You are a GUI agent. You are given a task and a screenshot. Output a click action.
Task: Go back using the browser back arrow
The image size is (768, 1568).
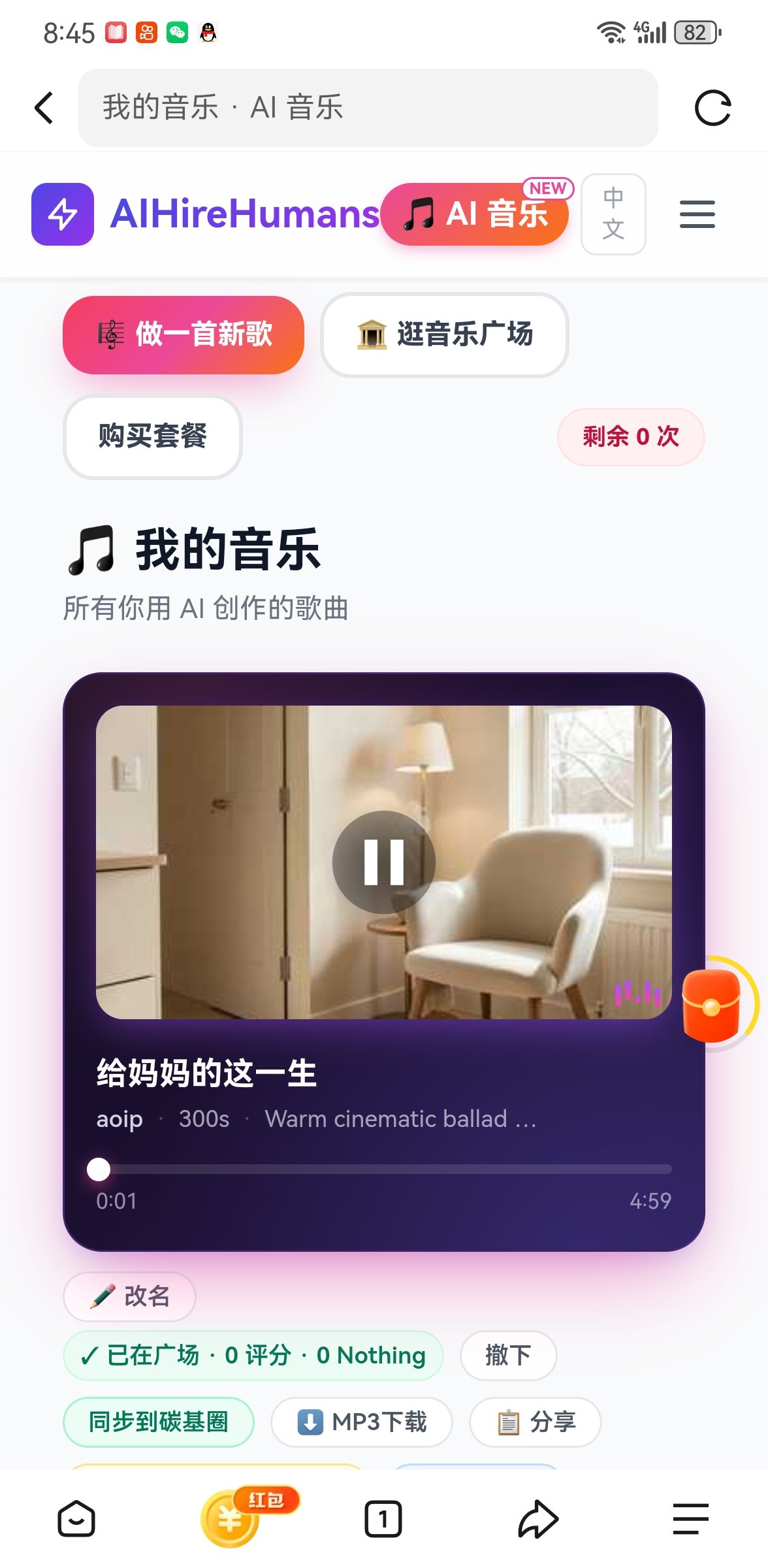point(44,108)
